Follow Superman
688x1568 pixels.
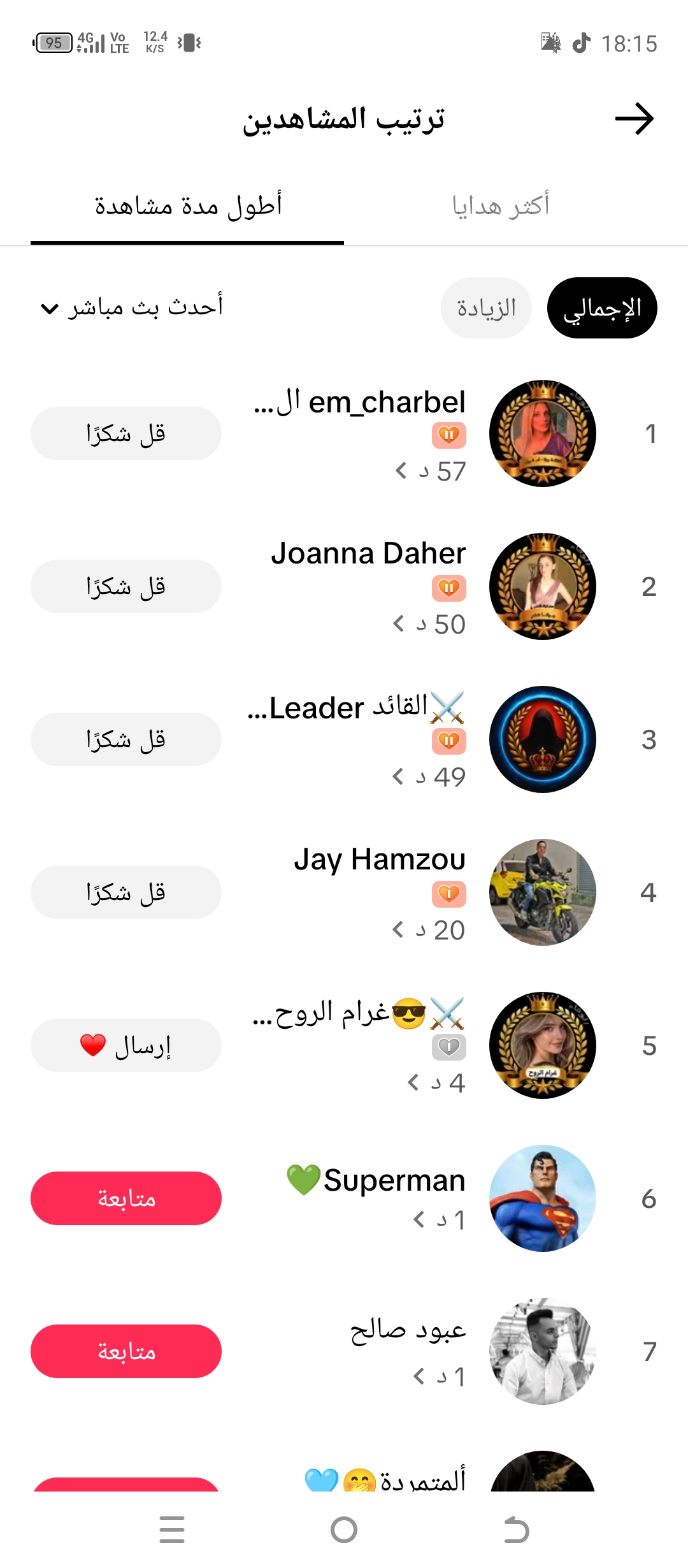[x=126, y=1198]
